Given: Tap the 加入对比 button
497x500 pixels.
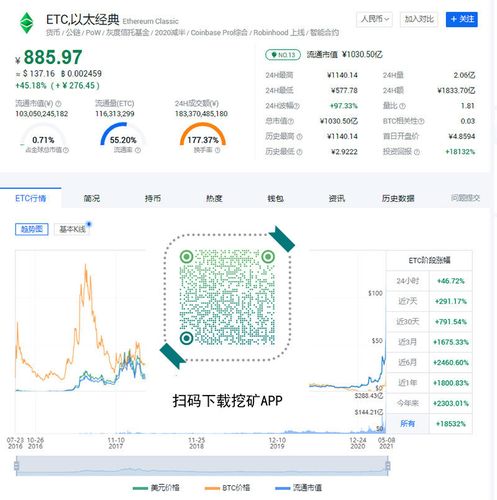Looking at the screenshot, I should pyautogui.click(x=419, y=19).
